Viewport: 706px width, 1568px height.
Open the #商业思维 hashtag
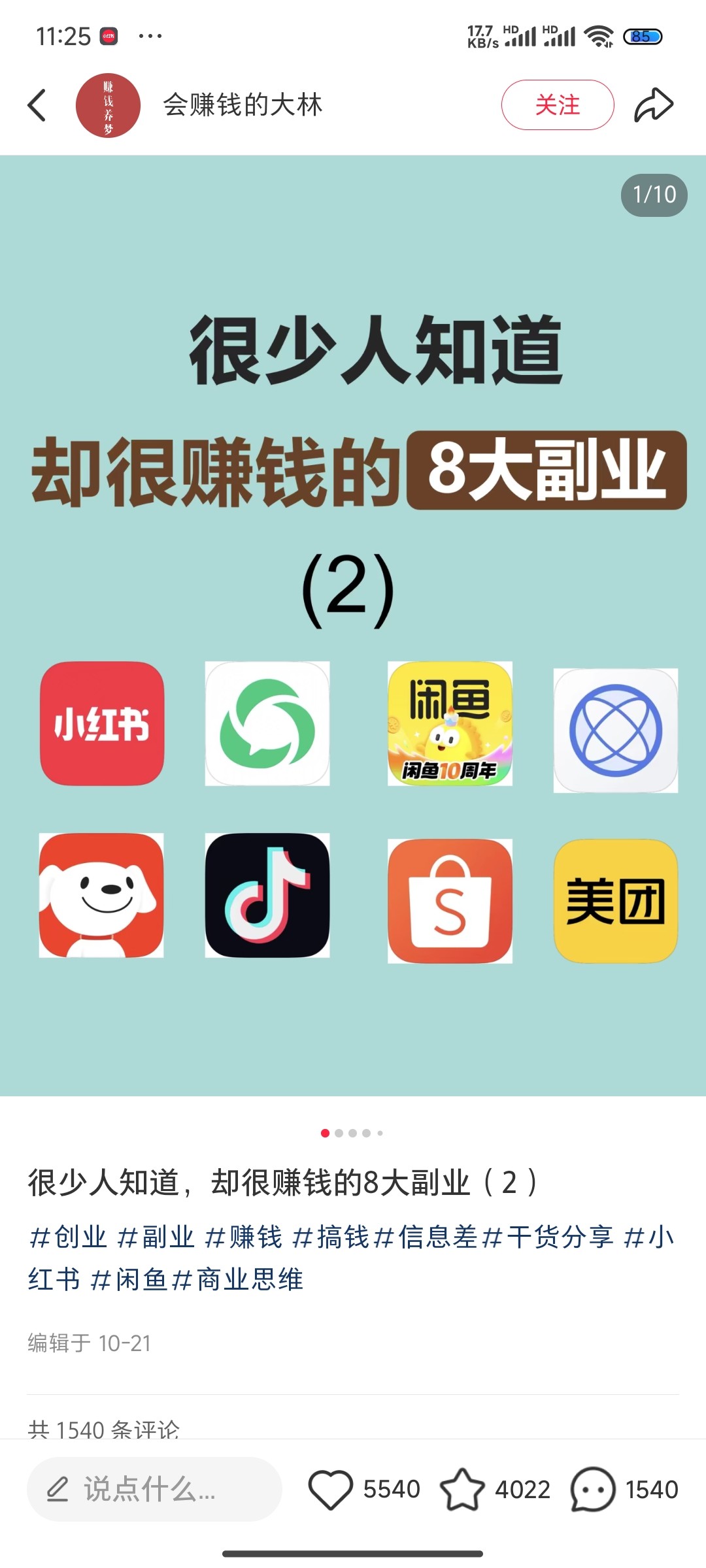238,1279
